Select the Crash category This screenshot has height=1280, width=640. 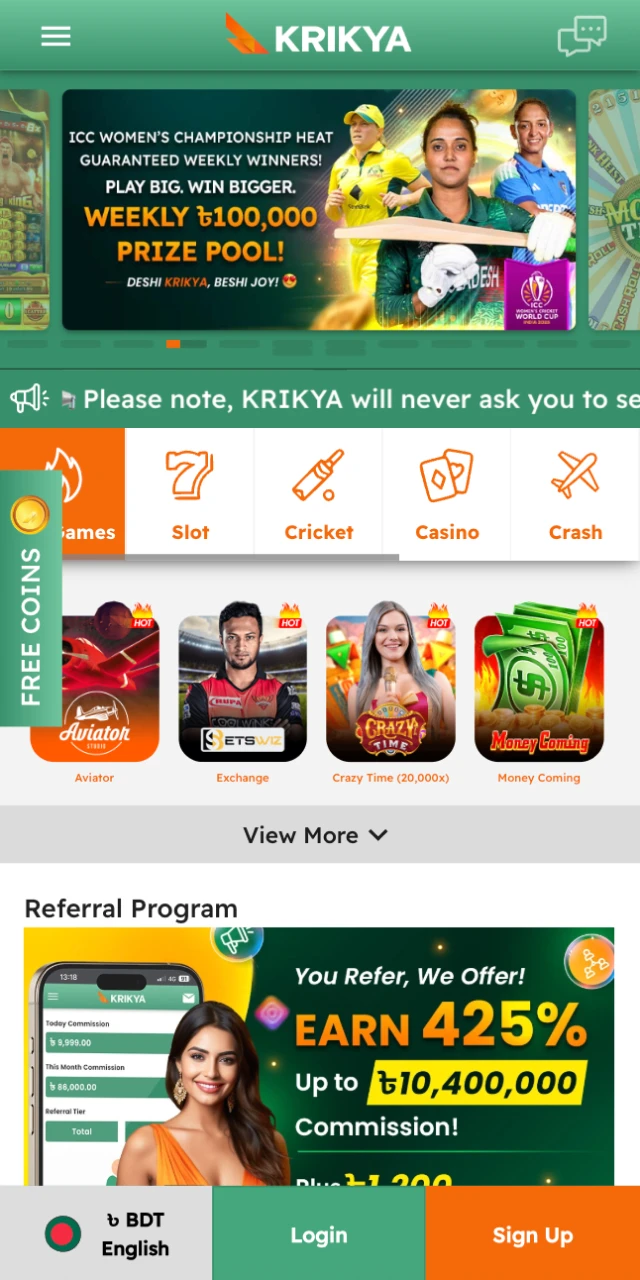575,492
